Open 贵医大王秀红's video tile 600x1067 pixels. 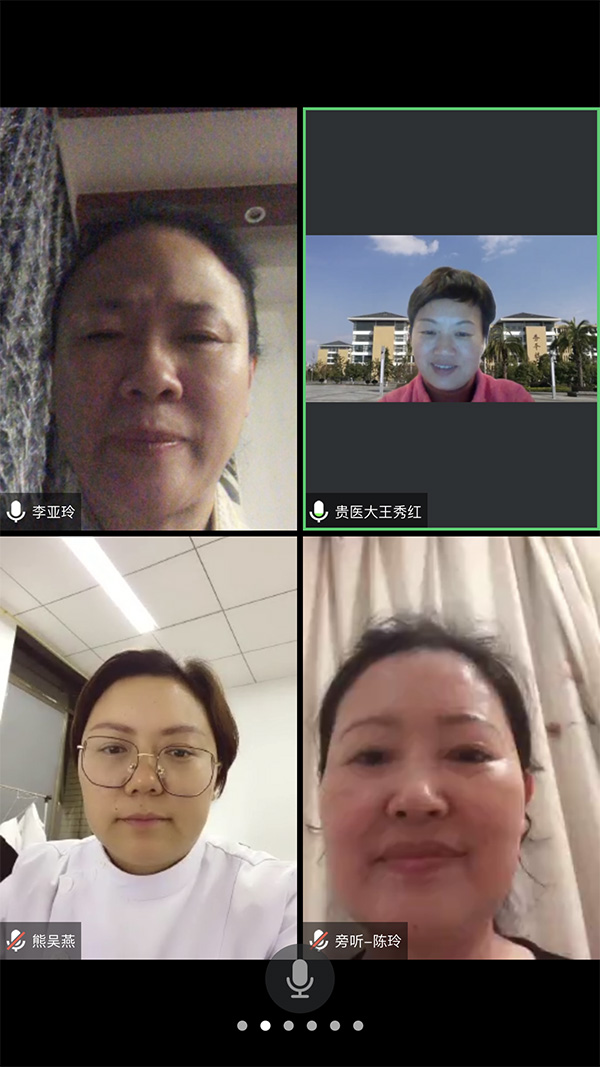pos(451,319)
